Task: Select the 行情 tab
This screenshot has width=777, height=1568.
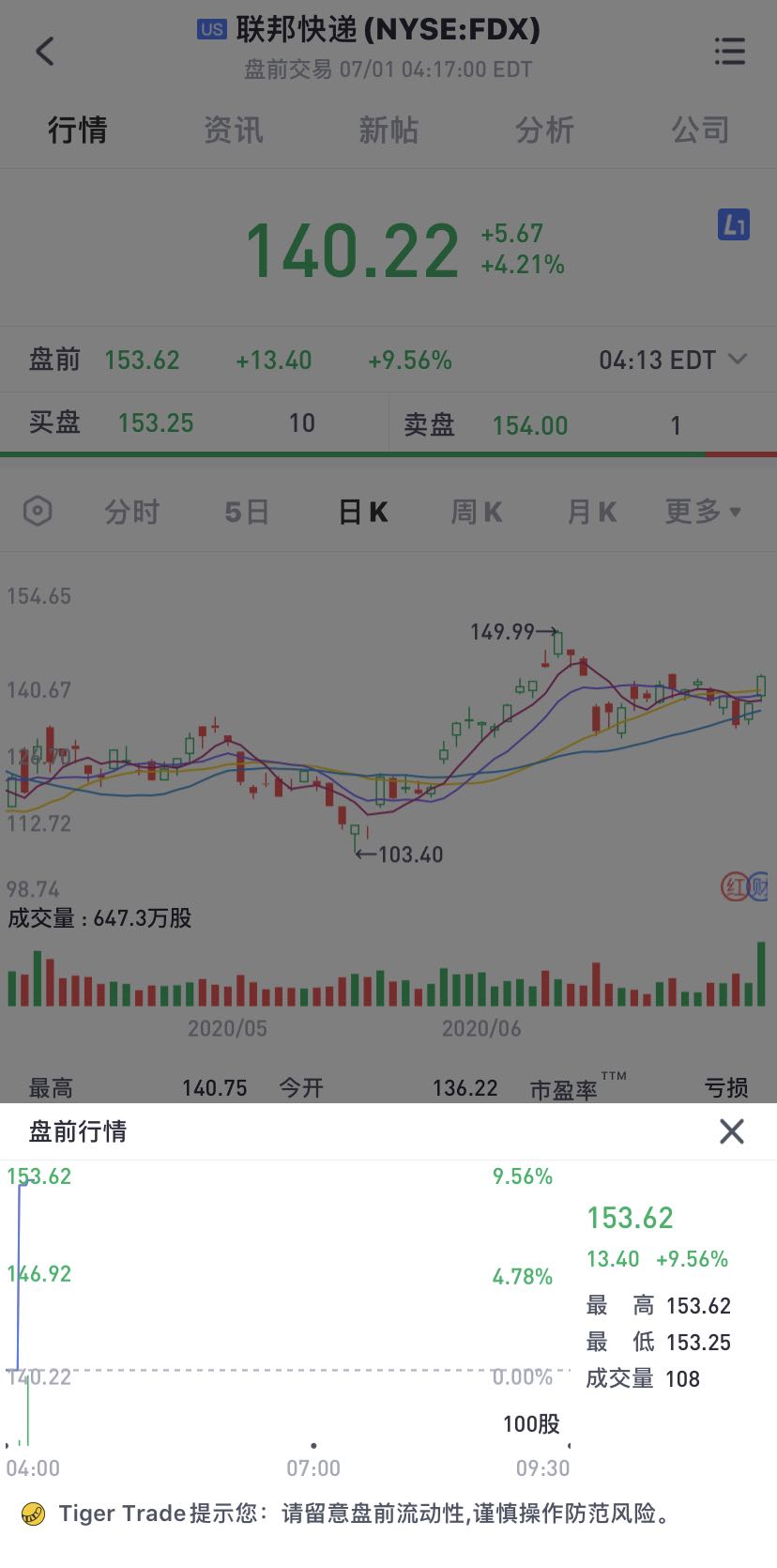Action: (x=78, y=130)
